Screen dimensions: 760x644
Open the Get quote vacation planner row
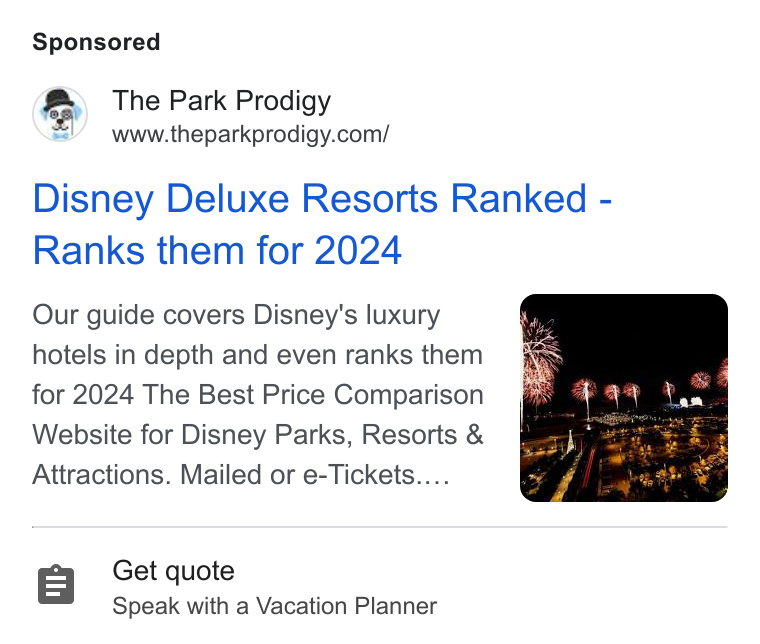pos(380,586)
